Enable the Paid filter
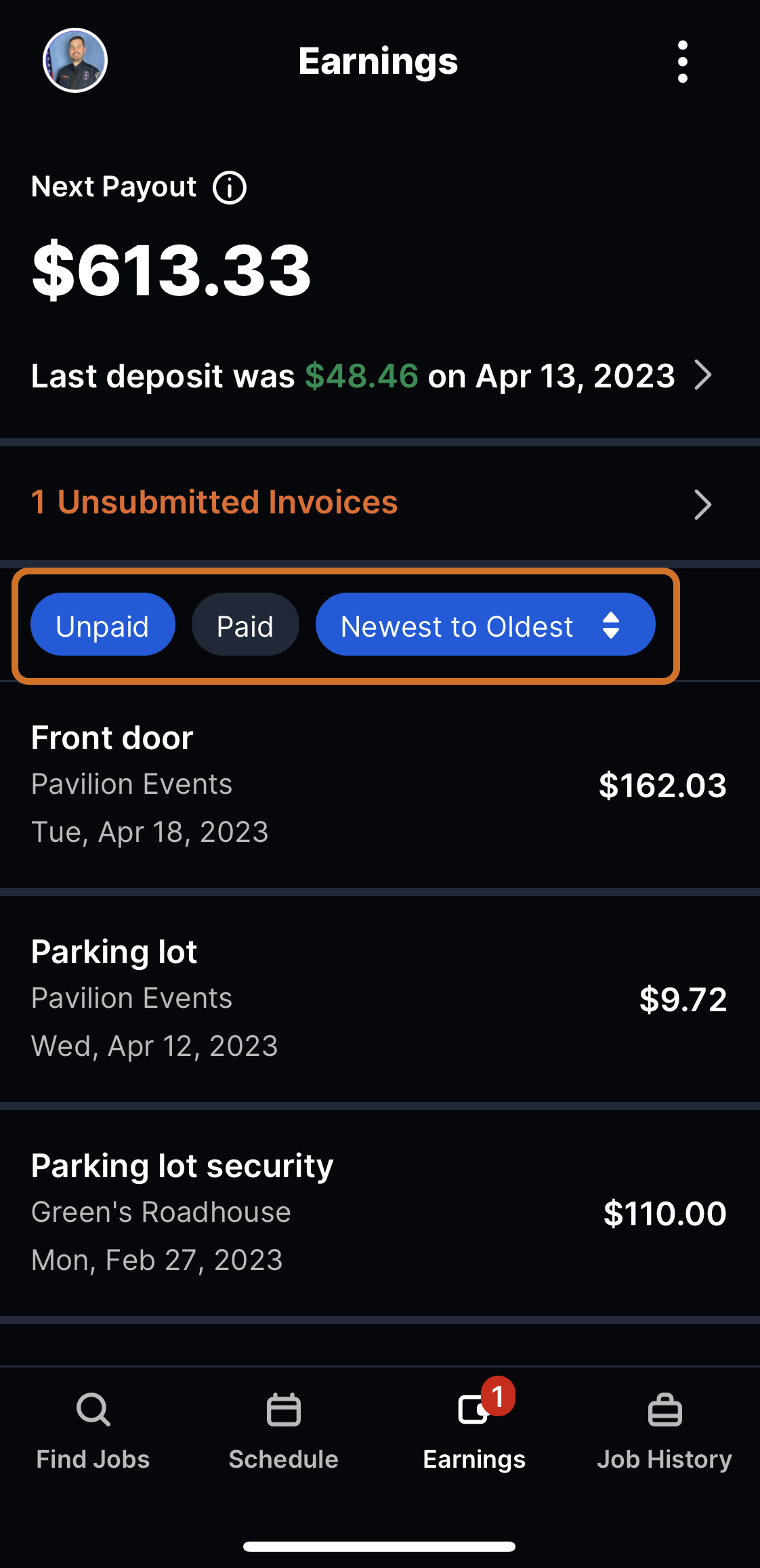Image resolution: width=760 pixels, height=1568 pixels. [245, 624]
